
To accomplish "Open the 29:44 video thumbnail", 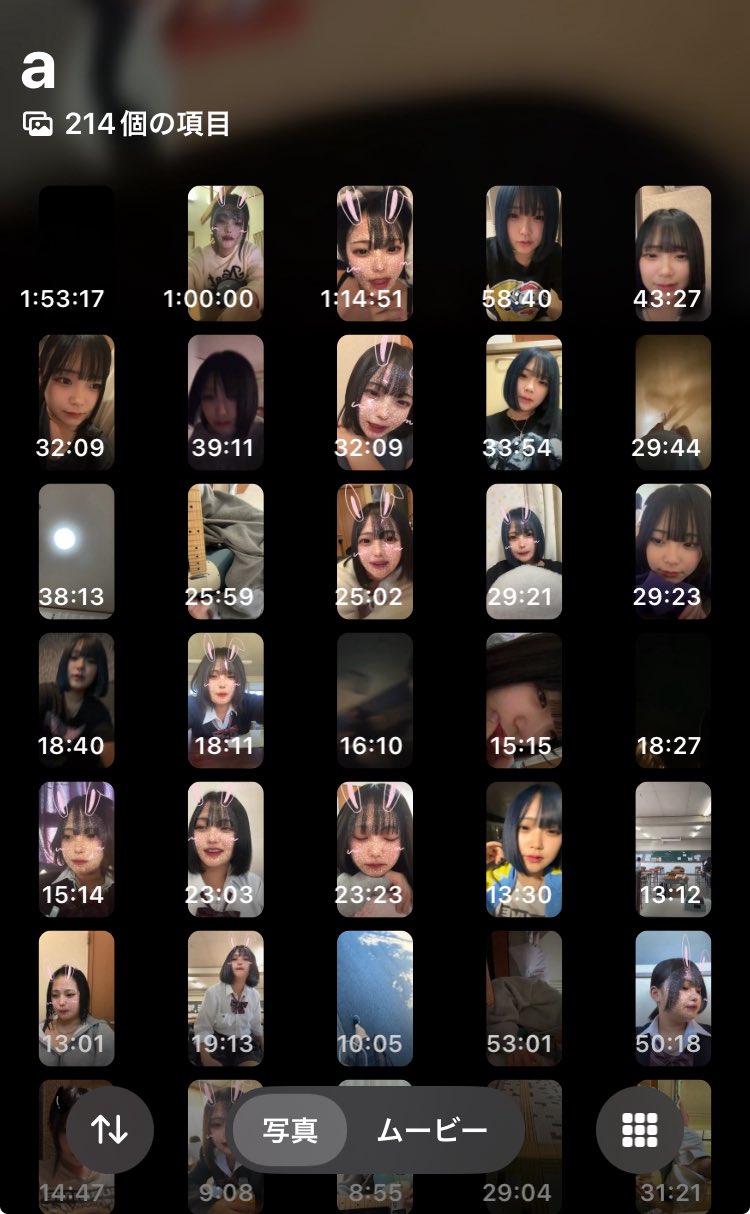I will (x=673, y=402).
